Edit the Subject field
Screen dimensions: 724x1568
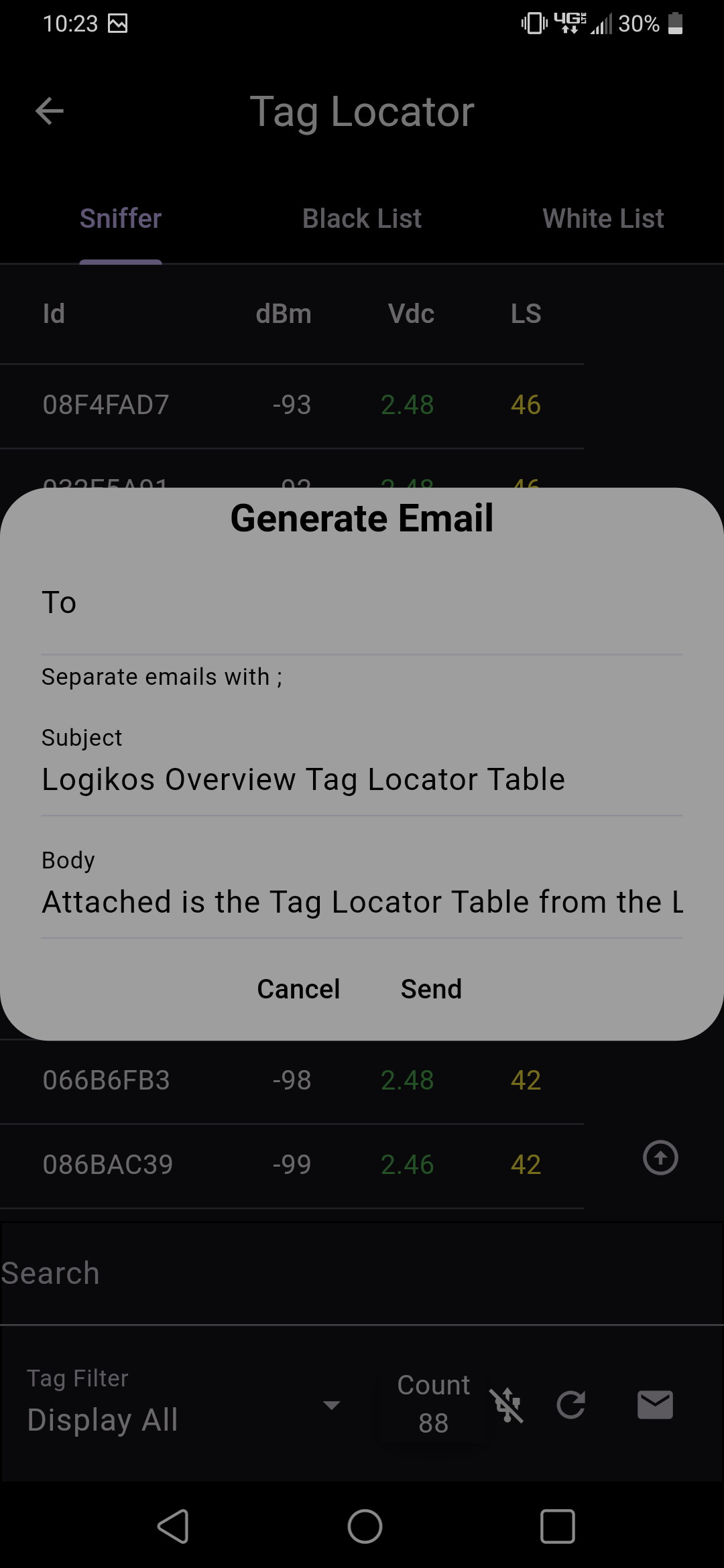(362, 779)
